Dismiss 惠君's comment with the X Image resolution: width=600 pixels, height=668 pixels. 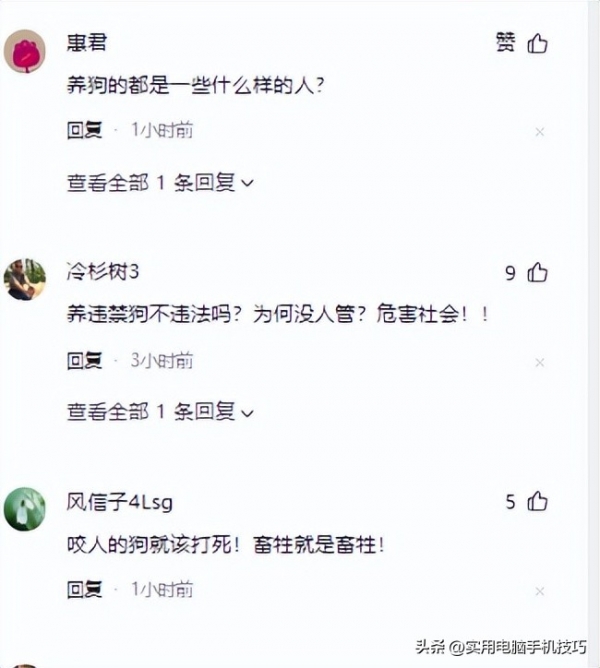[x=540, y=132]
